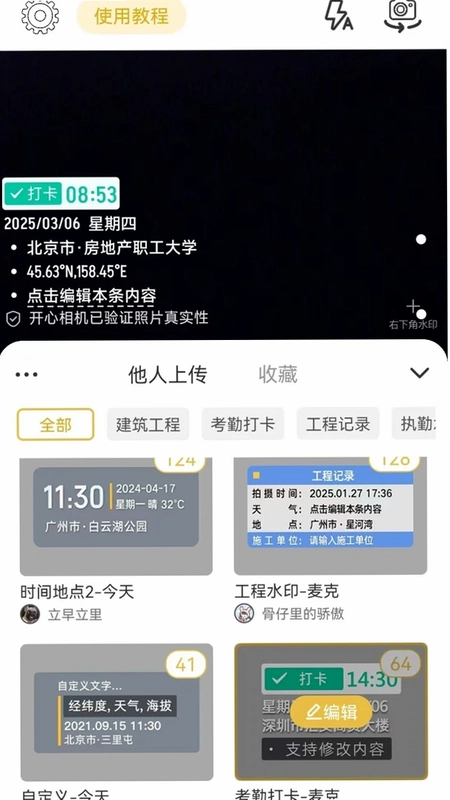Viewport: 450px width, 800px height.
Task: Tap the 打卡 08:53 watermark on preview
Action: coord(61,194)
